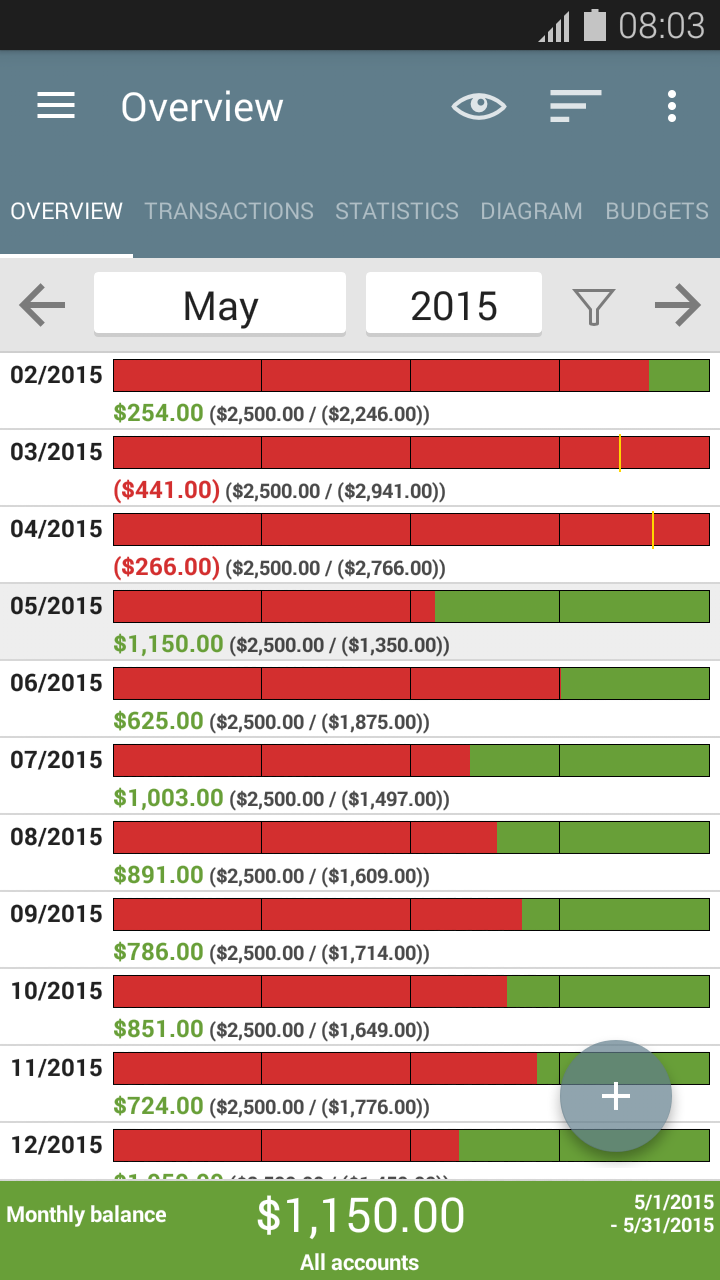Go to the previous month arrow

[x=42, y=306]
